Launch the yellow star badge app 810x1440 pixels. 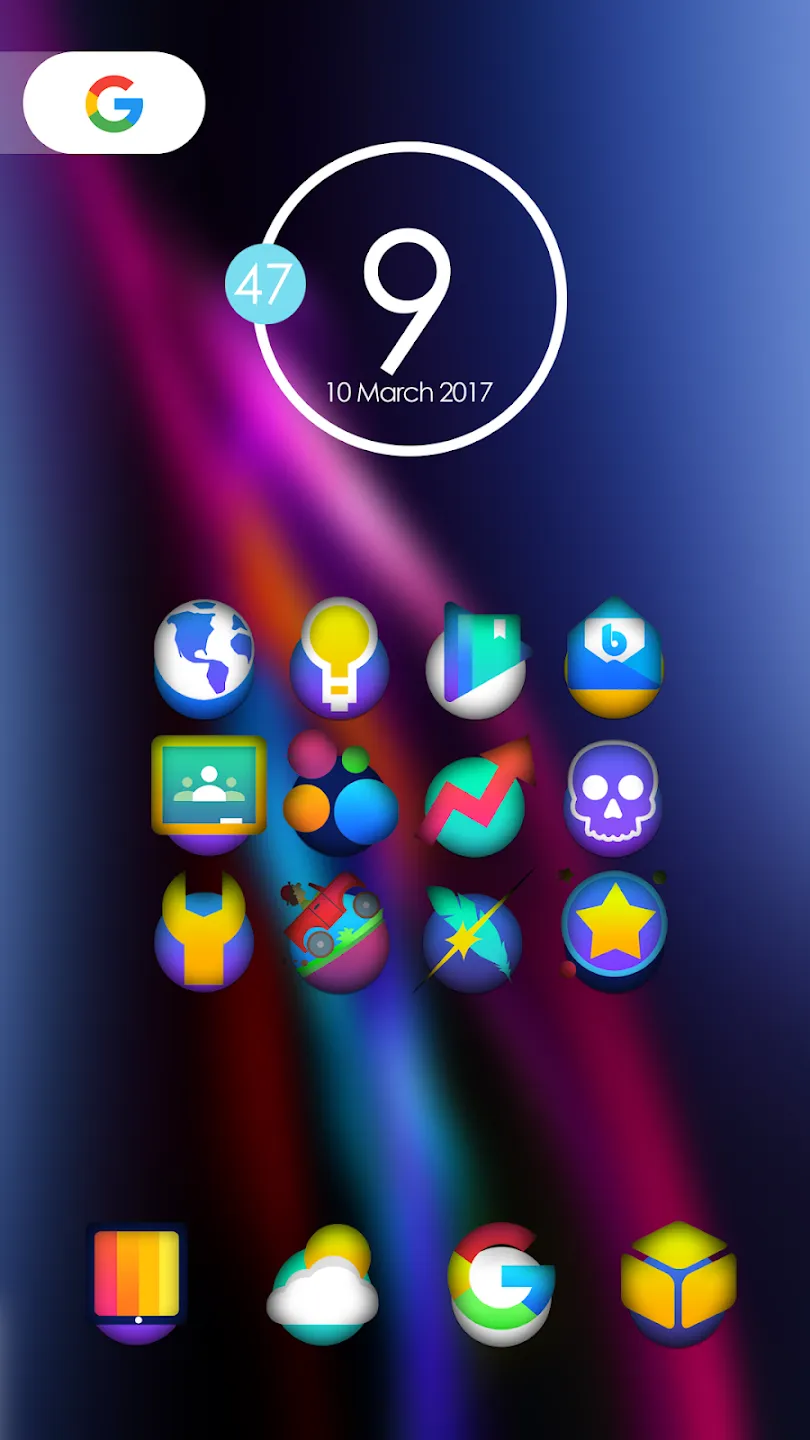(613, 931)
